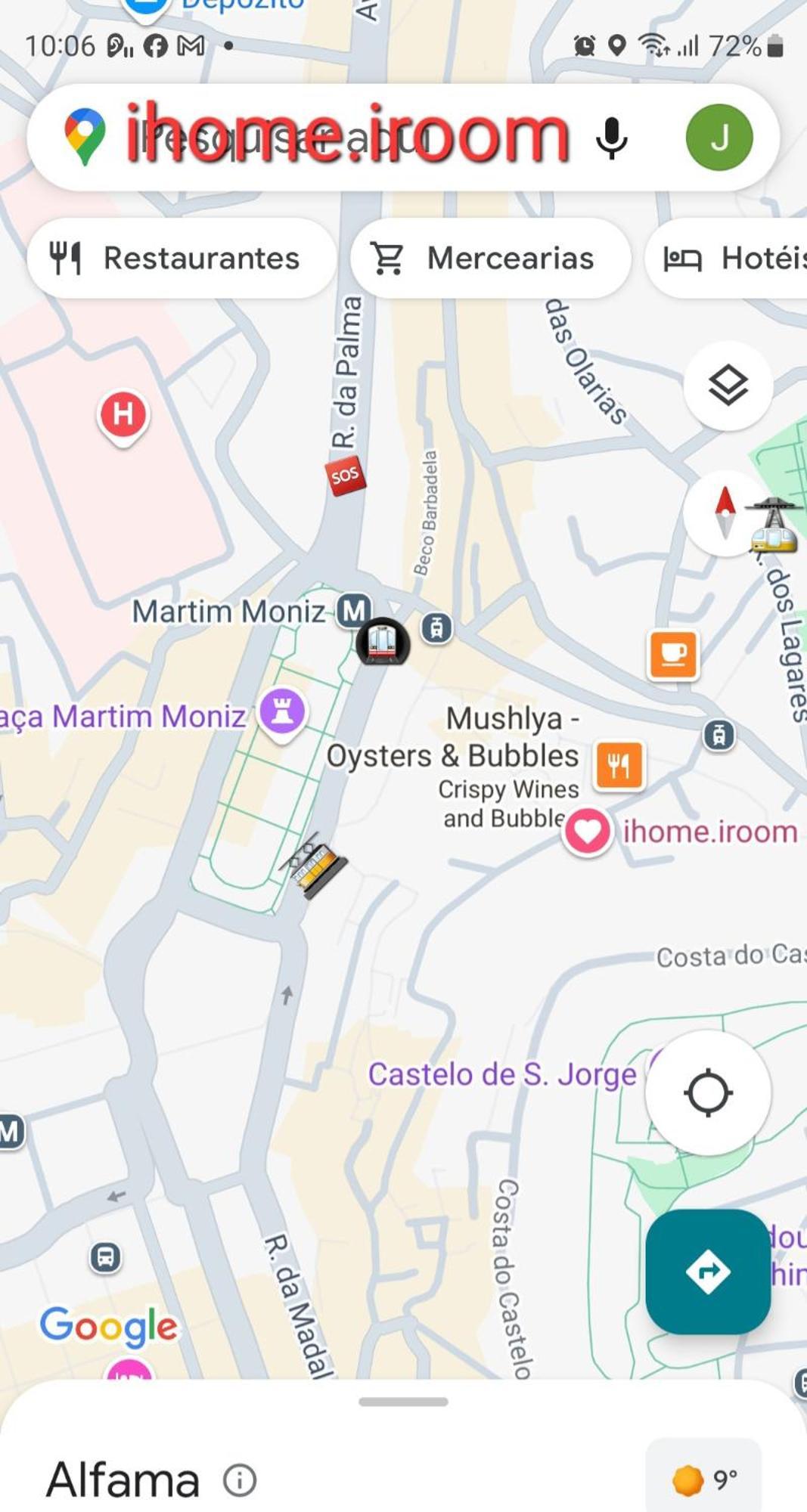Image resolution: width=807 pixels, height=1512 pixels.
Task: Open the 9° weather widget
Action: tap(703, 1479)
